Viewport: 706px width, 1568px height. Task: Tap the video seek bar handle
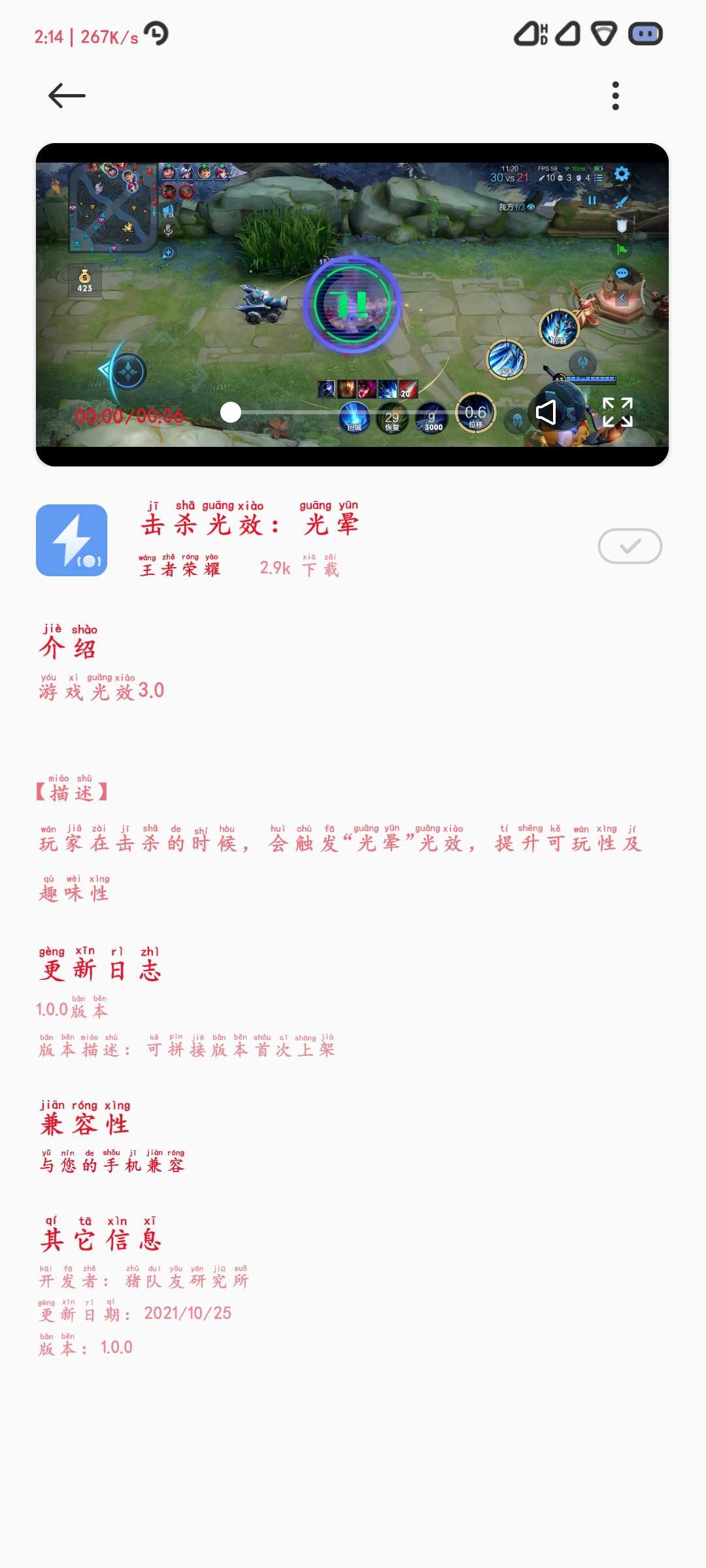pyautogui.click(x=231, y=412)
